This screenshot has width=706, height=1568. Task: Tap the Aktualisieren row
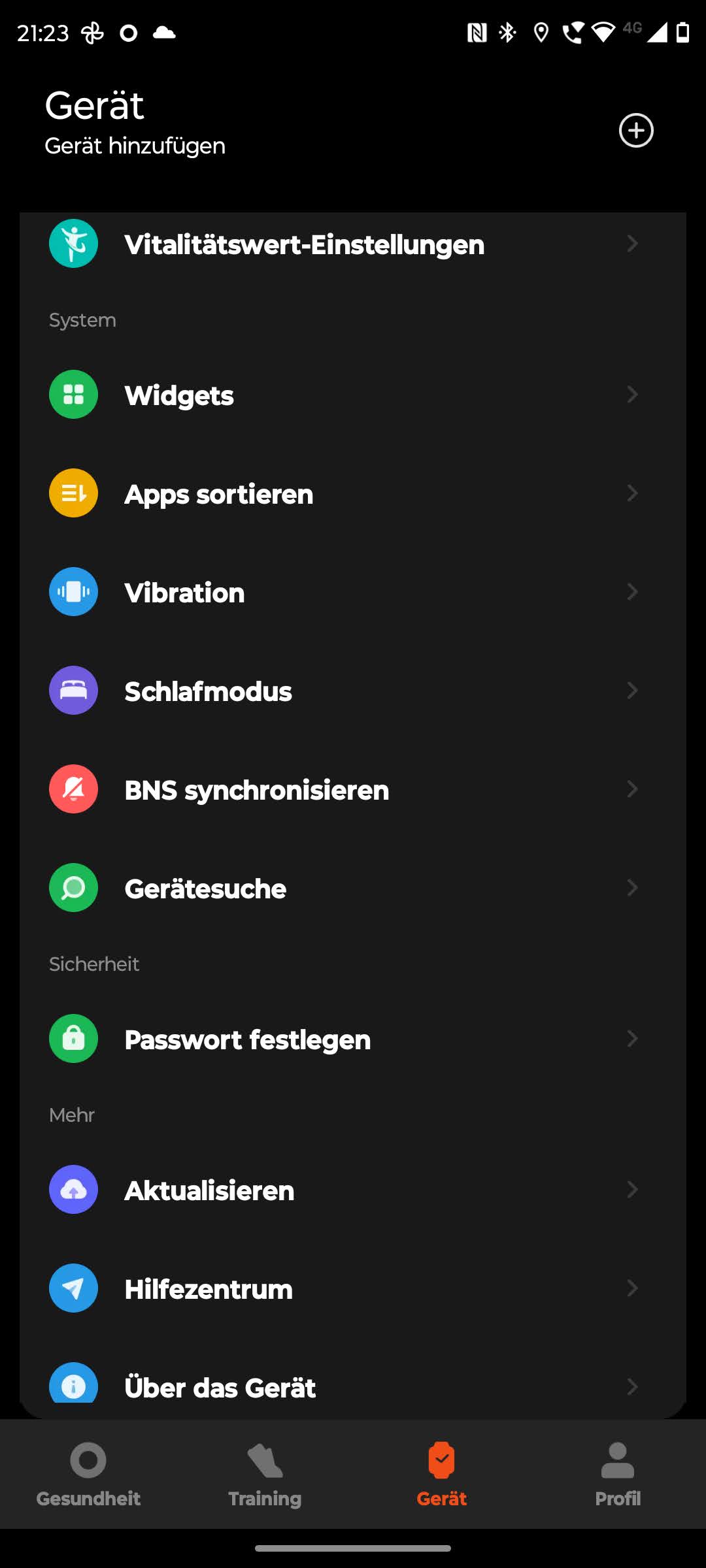tap(353, 1190)
